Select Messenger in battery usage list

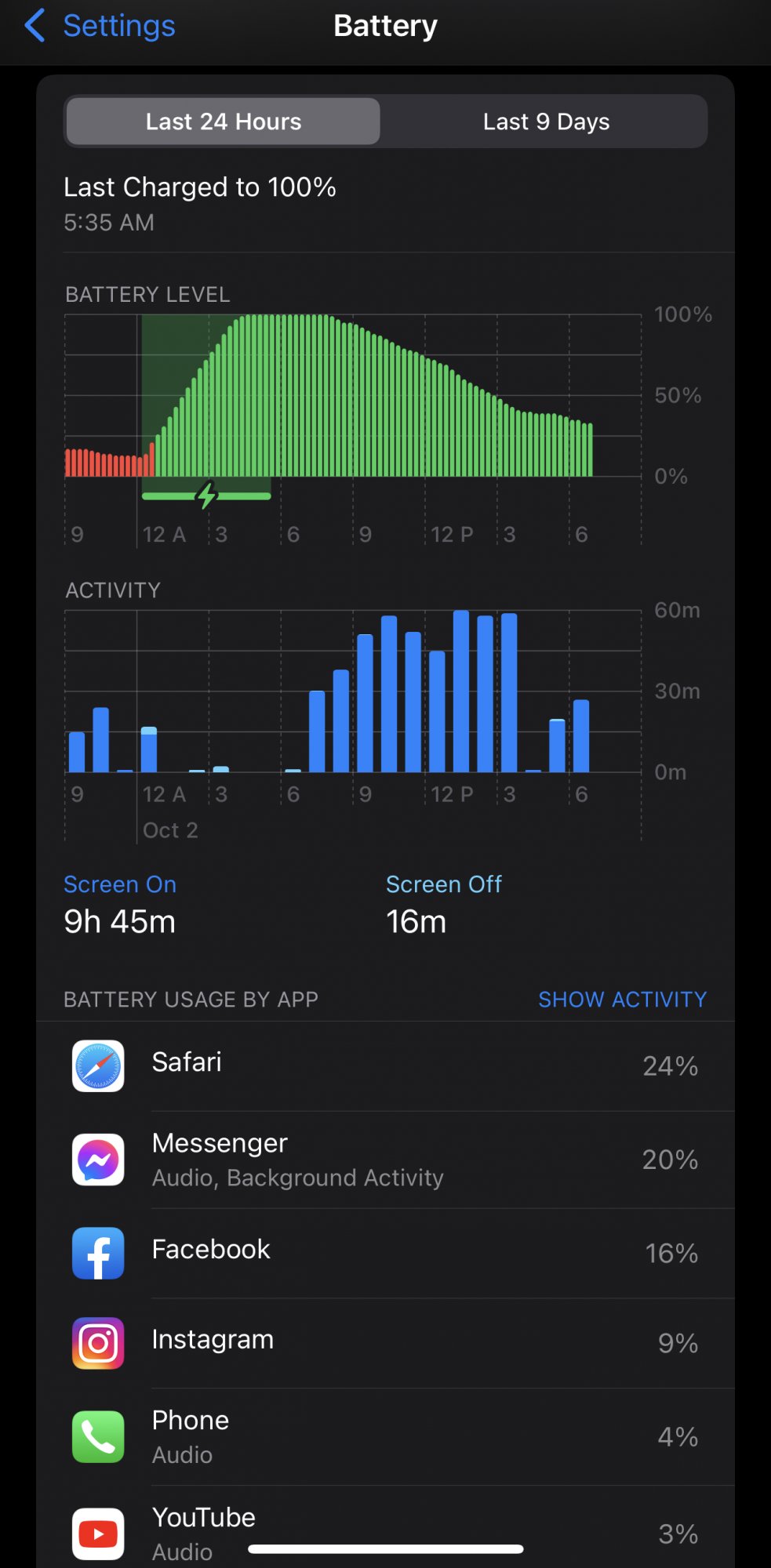[384, 1160]
